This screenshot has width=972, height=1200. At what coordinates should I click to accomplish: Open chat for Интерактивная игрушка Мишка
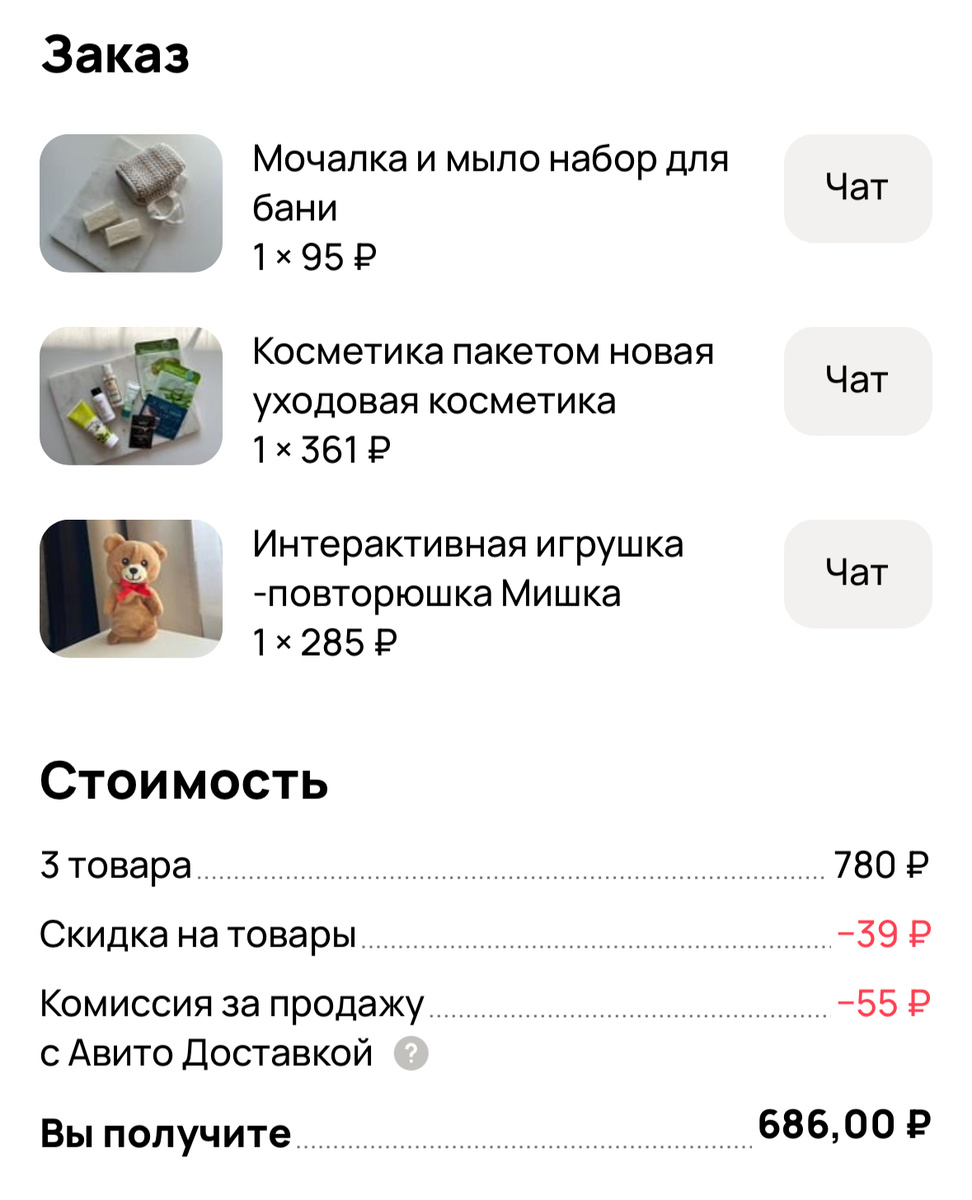point(856,573)
